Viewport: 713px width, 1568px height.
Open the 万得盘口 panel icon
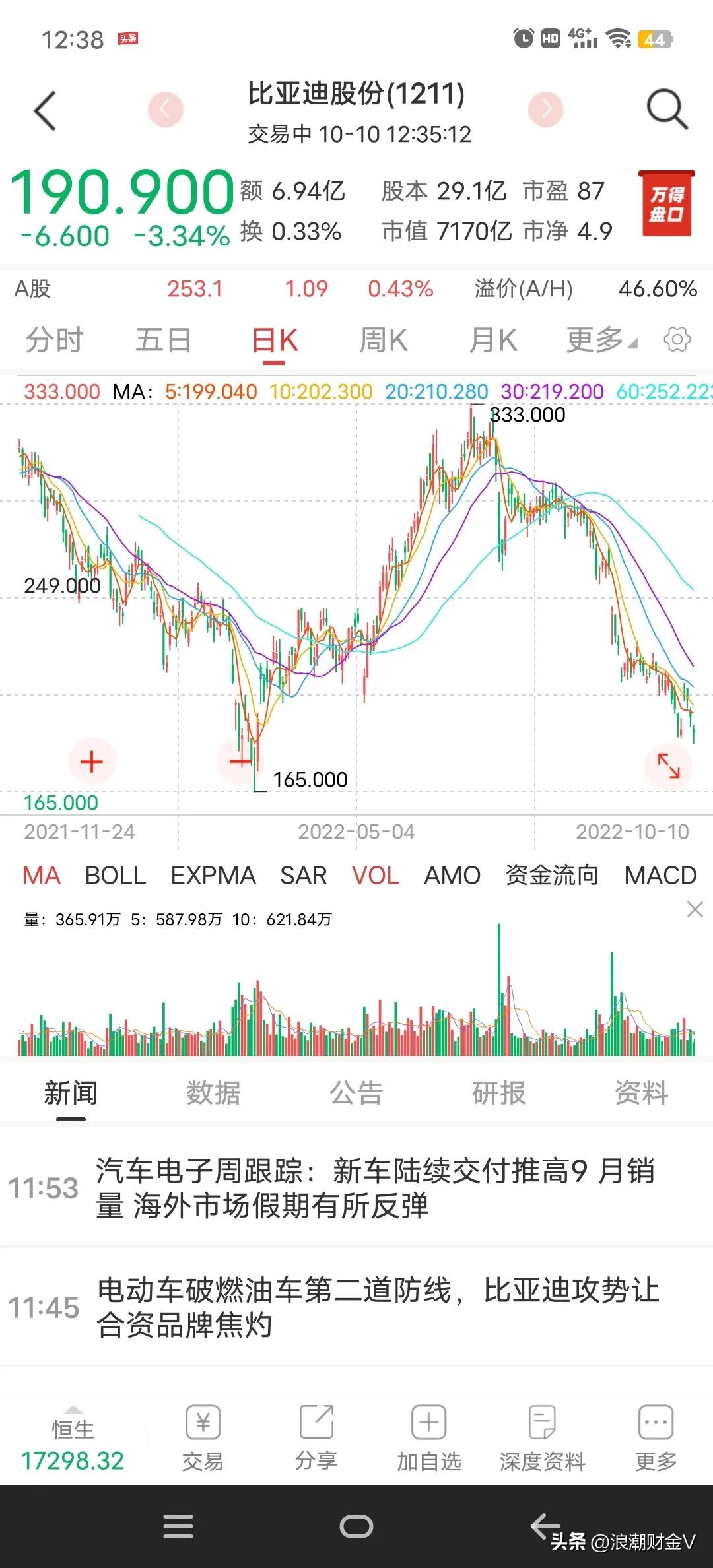pos(665,203)
